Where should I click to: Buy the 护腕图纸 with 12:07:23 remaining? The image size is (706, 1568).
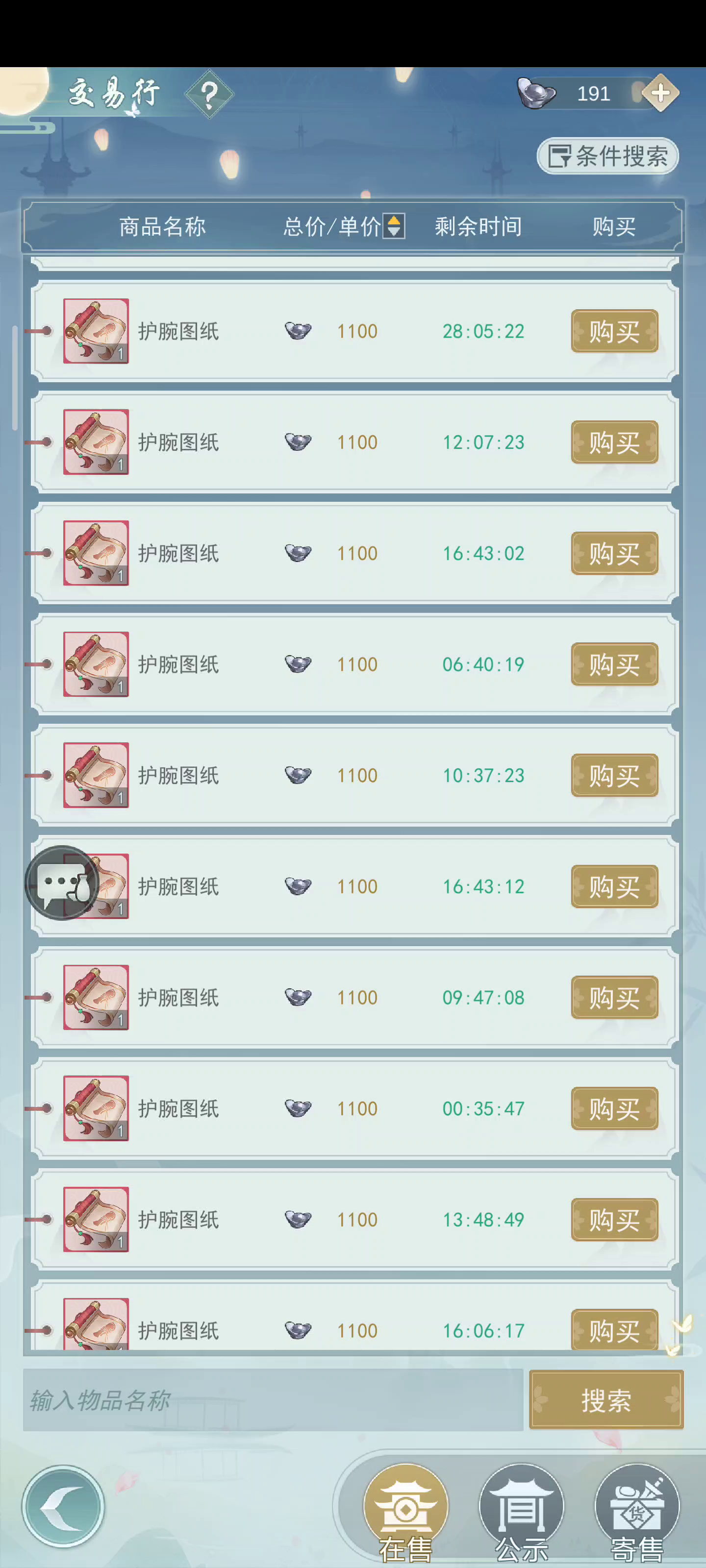(x=614, y=442)
